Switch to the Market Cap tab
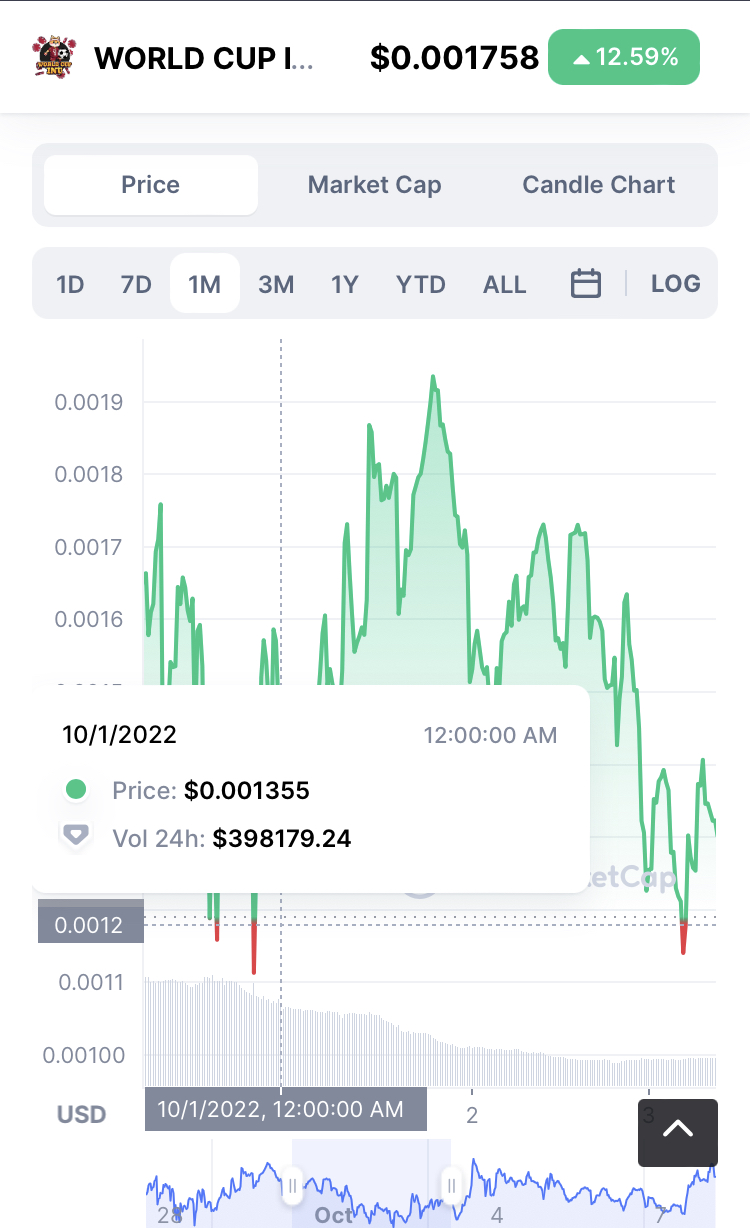 [x=374, y=185]
